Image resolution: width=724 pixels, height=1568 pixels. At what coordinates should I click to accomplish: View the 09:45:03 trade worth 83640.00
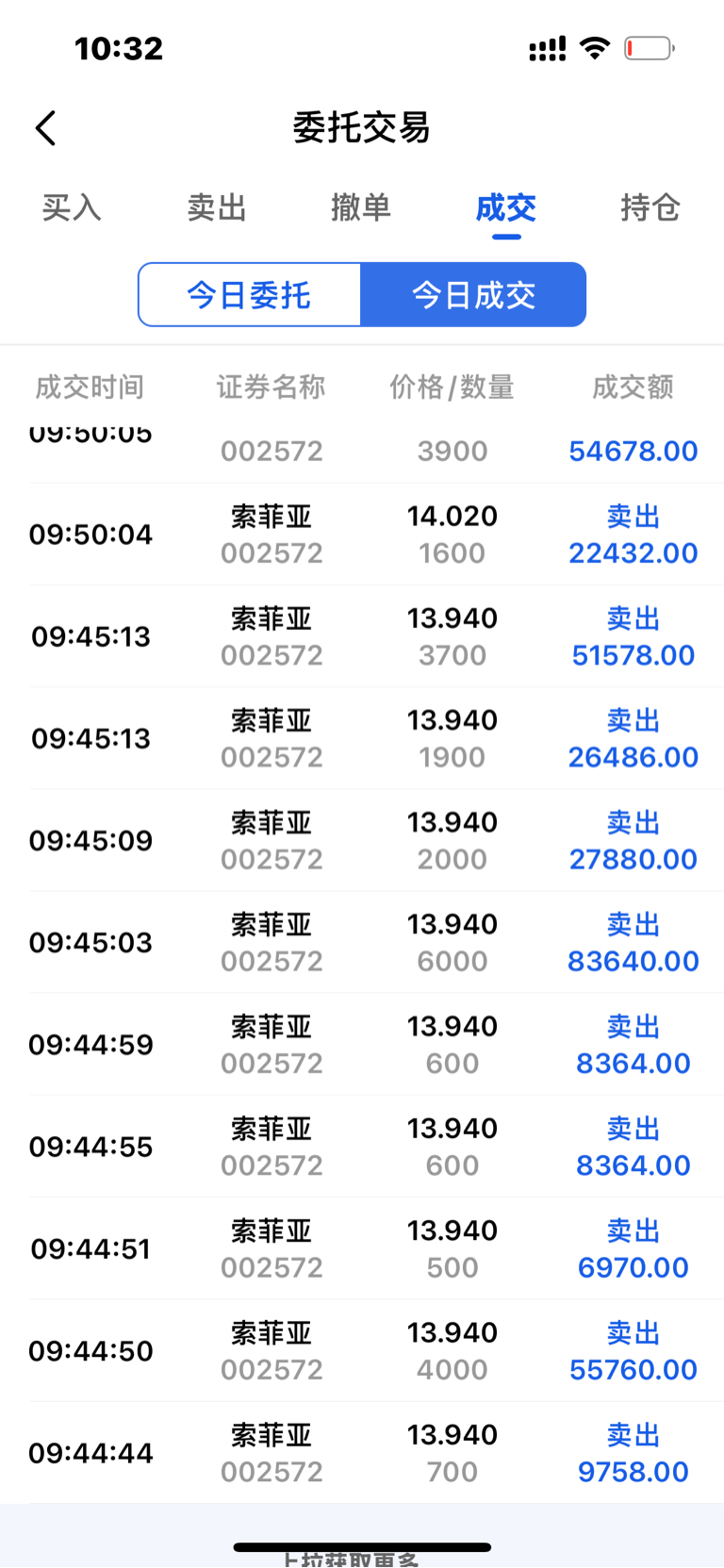[362, 942]
